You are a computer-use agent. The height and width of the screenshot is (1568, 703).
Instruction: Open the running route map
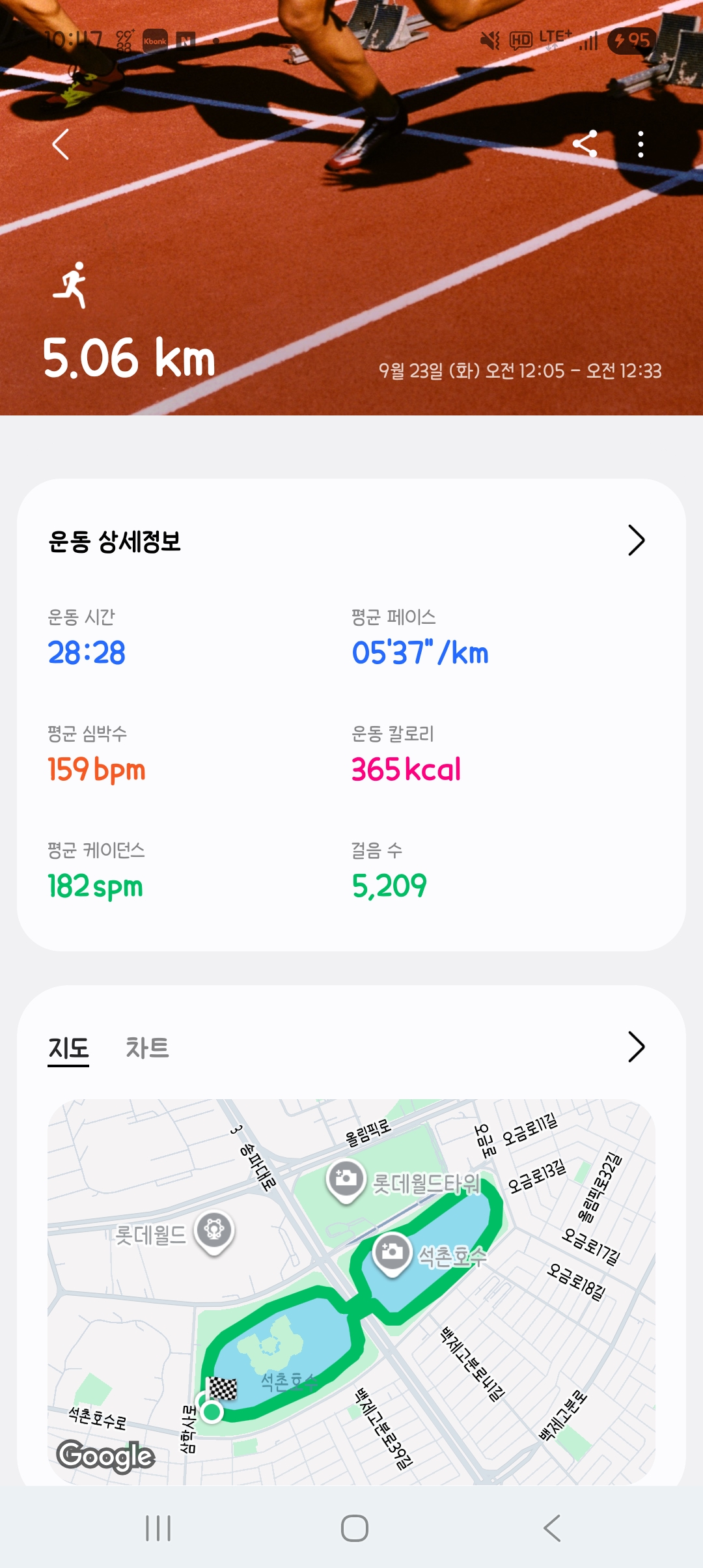tap(351, 1289)
